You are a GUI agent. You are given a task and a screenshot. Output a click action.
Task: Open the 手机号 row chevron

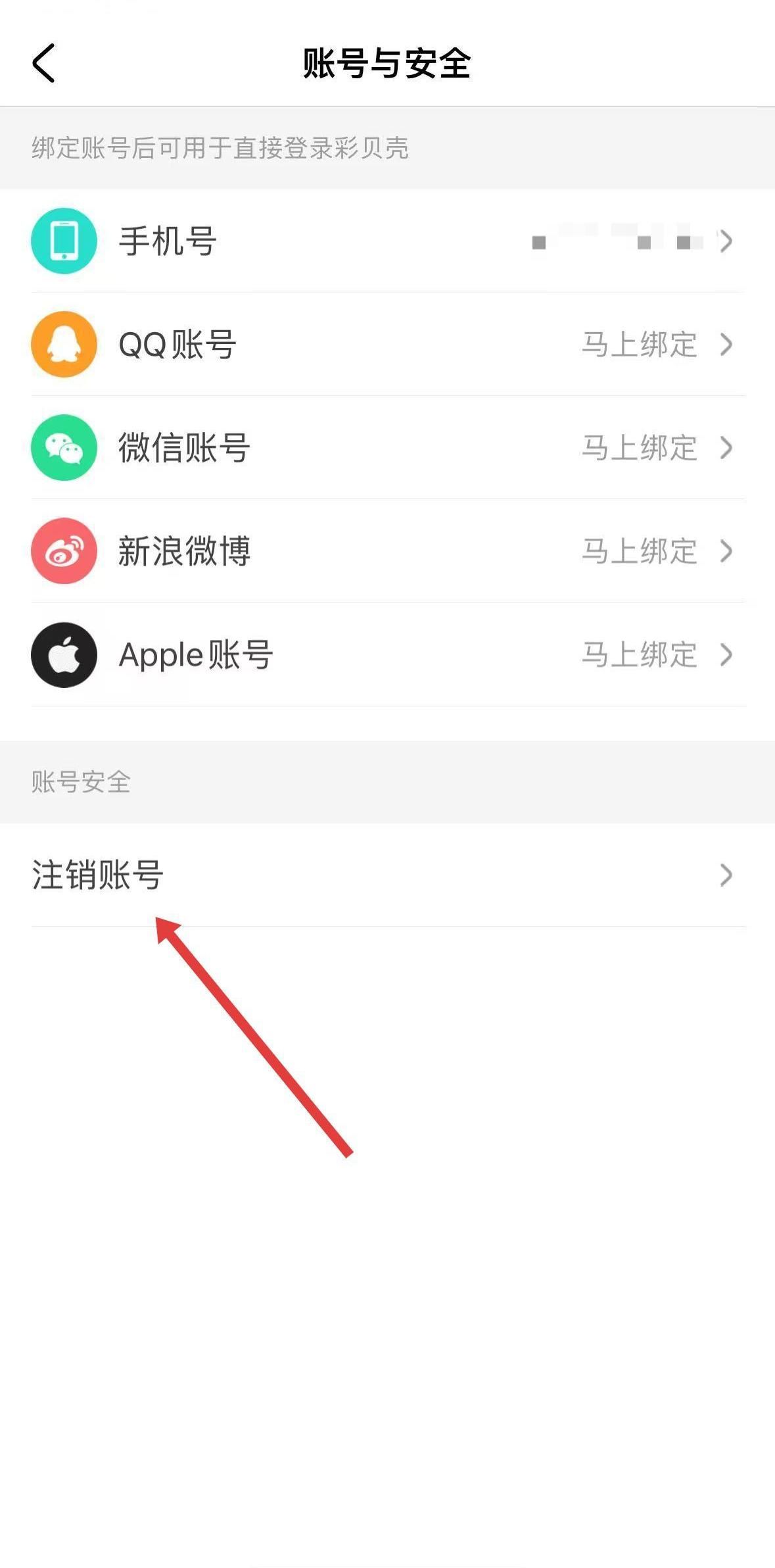coord(726,240)
